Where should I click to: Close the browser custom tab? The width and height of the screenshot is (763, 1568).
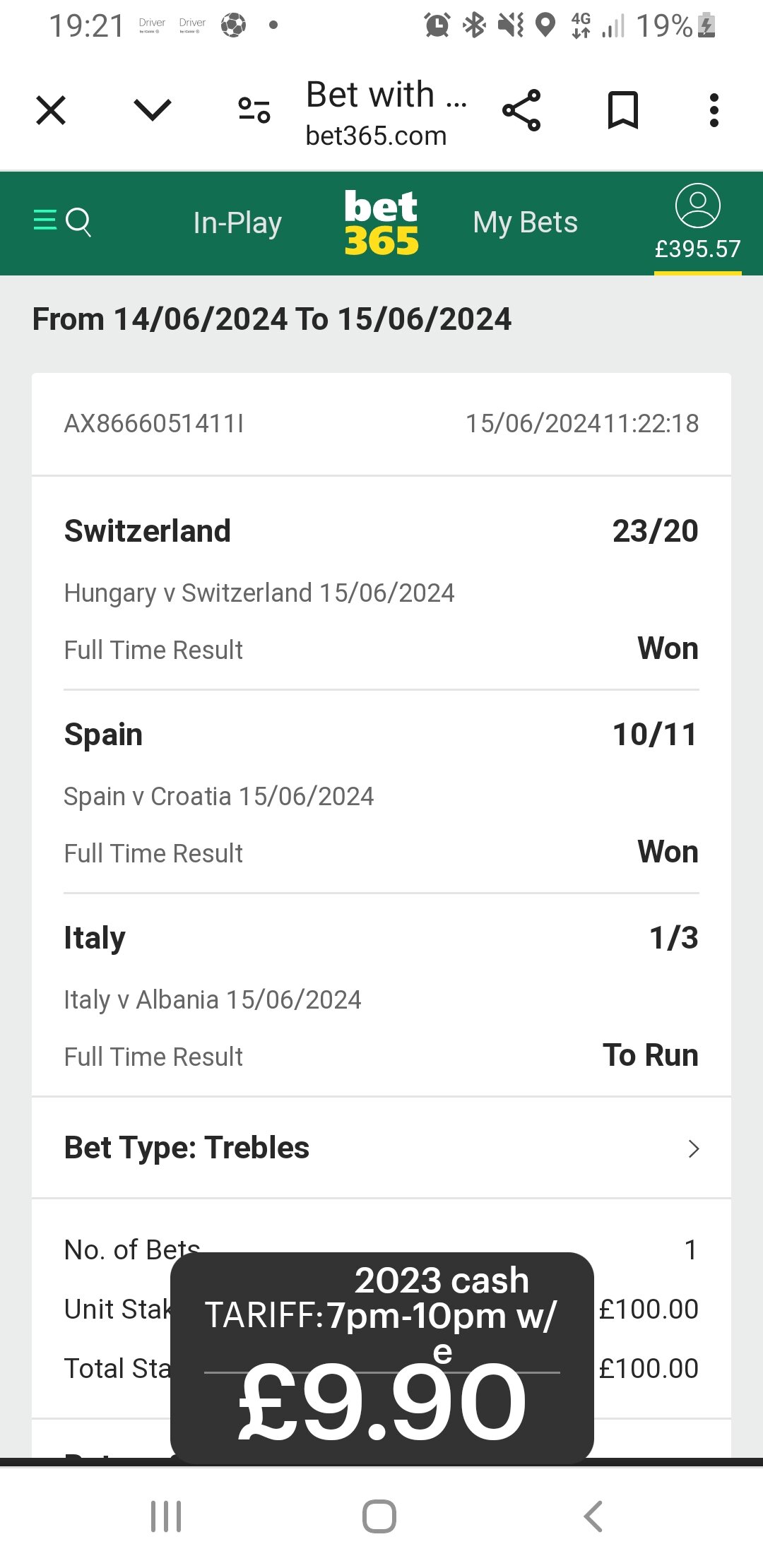51,111
